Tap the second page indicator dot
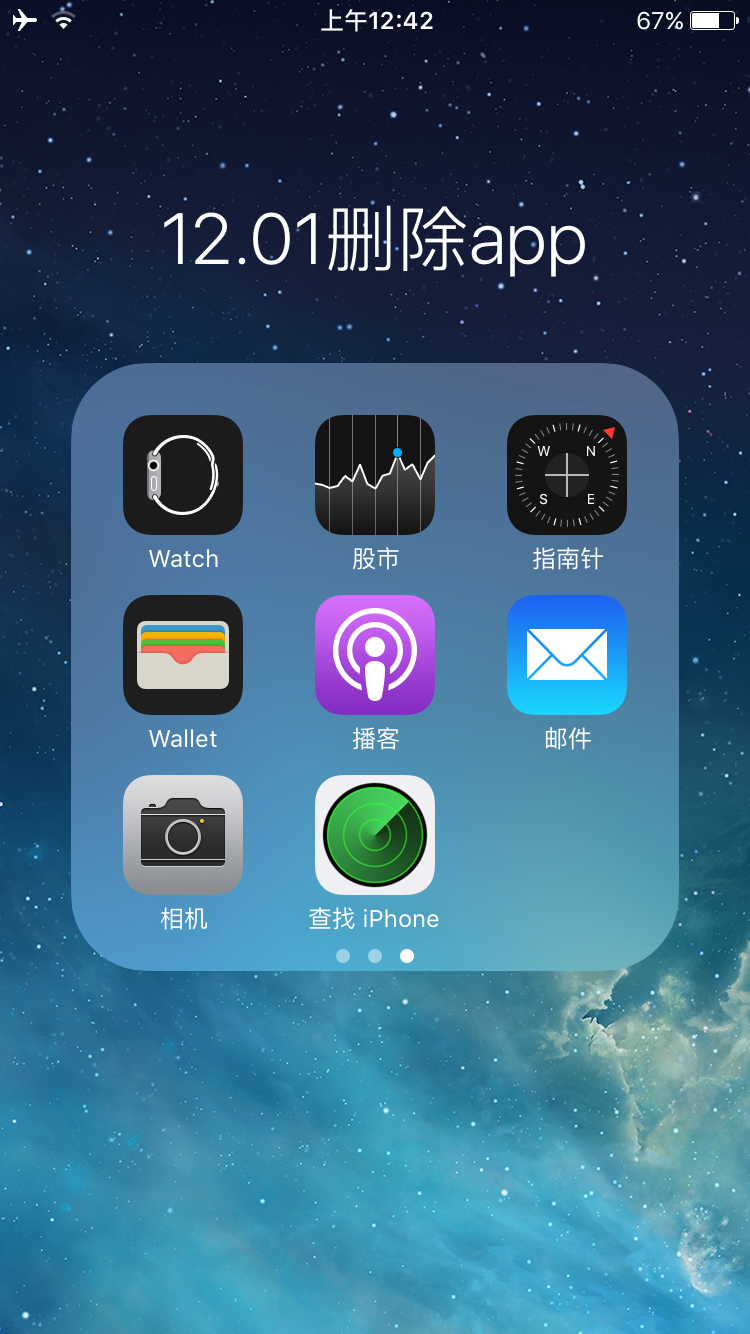750x1334 pixels. click(375, 956)
